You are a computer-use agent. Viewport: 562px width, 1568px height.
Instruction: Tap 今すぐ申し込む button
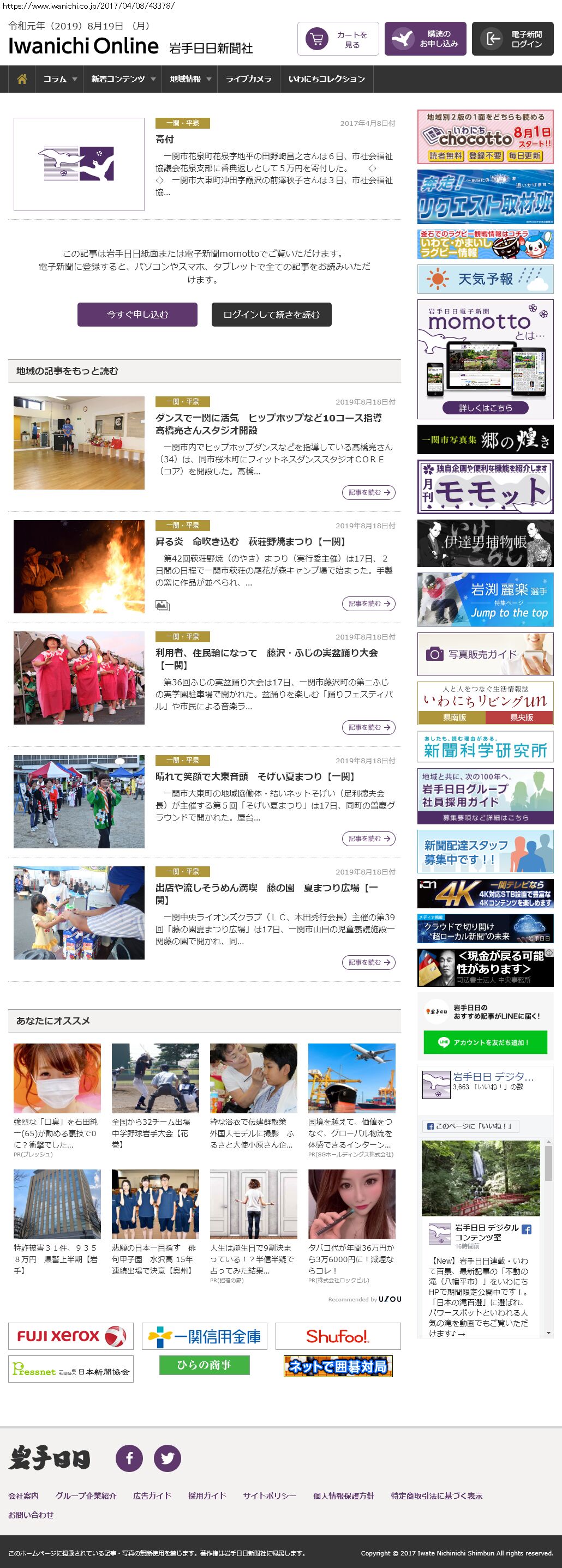pyautogui.click(x=137, y=315)
